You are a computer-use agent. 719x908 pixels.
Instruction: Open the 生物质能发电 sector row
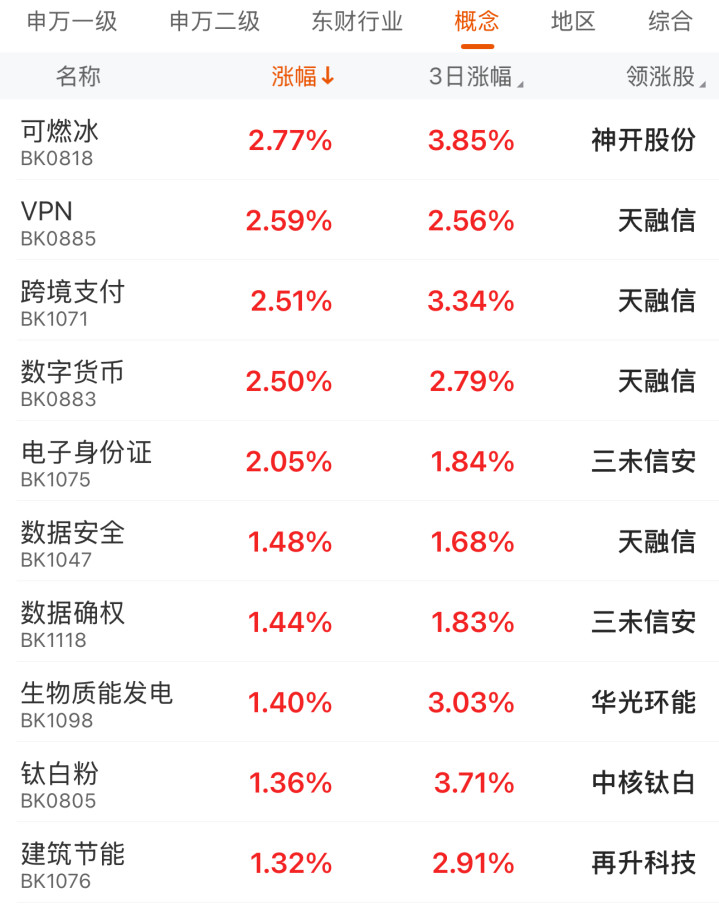pyautogui.click(x=360, y=702)
